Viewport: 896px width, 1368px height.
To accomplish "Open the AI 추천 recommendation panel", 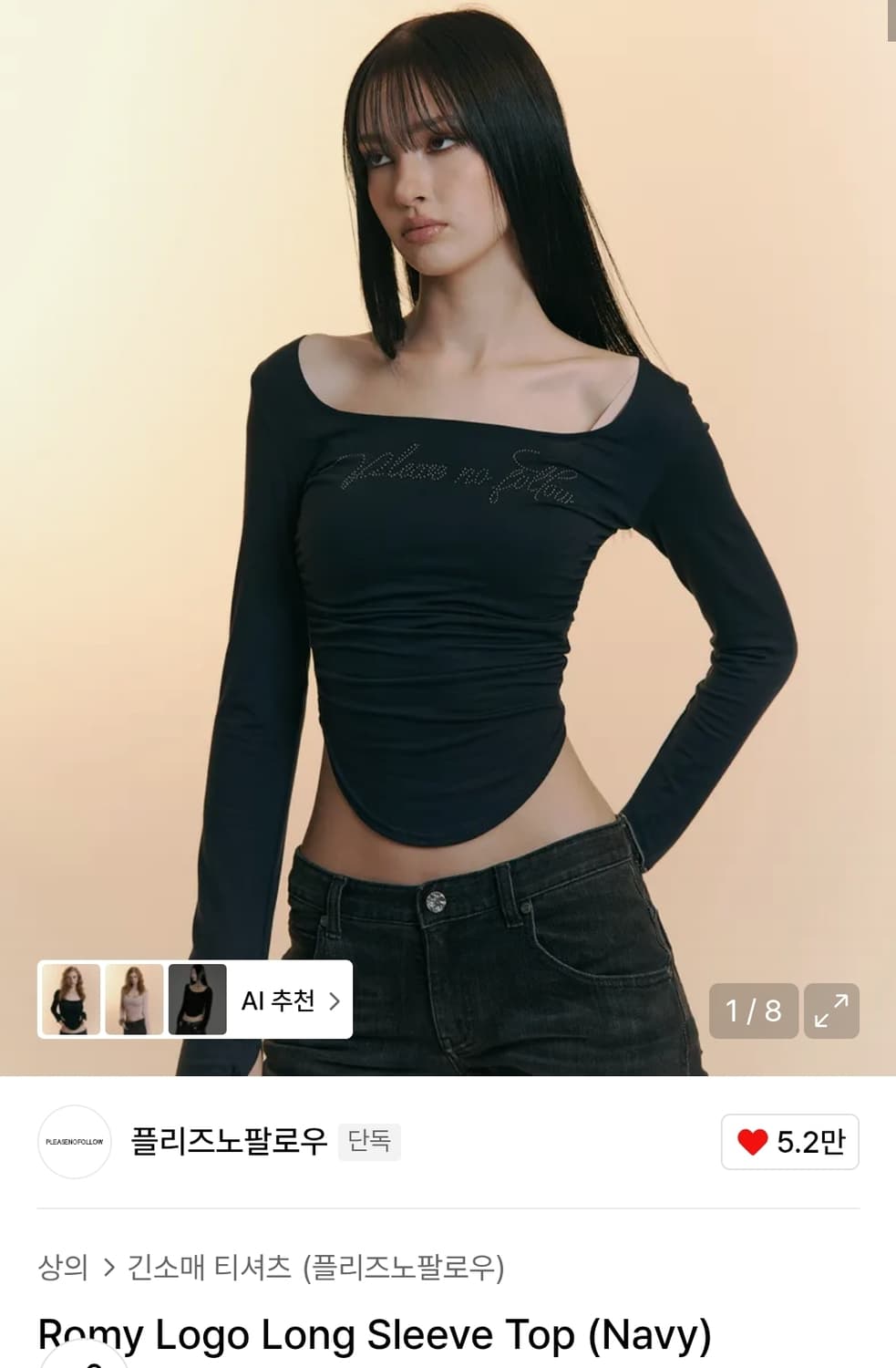I will (x=276, y=1000).
